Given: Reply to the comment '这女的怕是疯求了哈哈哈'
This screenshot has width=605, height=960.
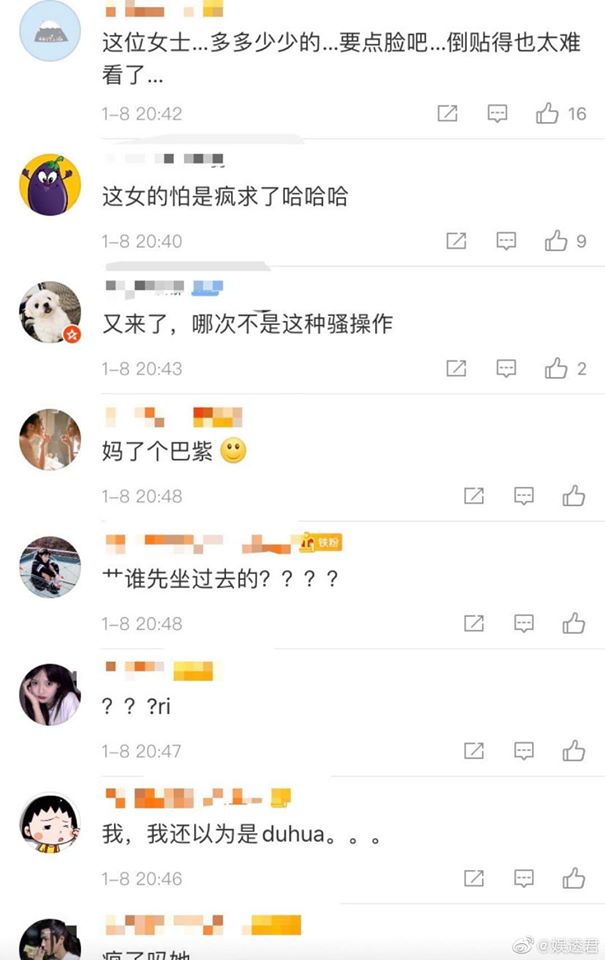Looking at the screenshot, I should click(x=506, y=241).
